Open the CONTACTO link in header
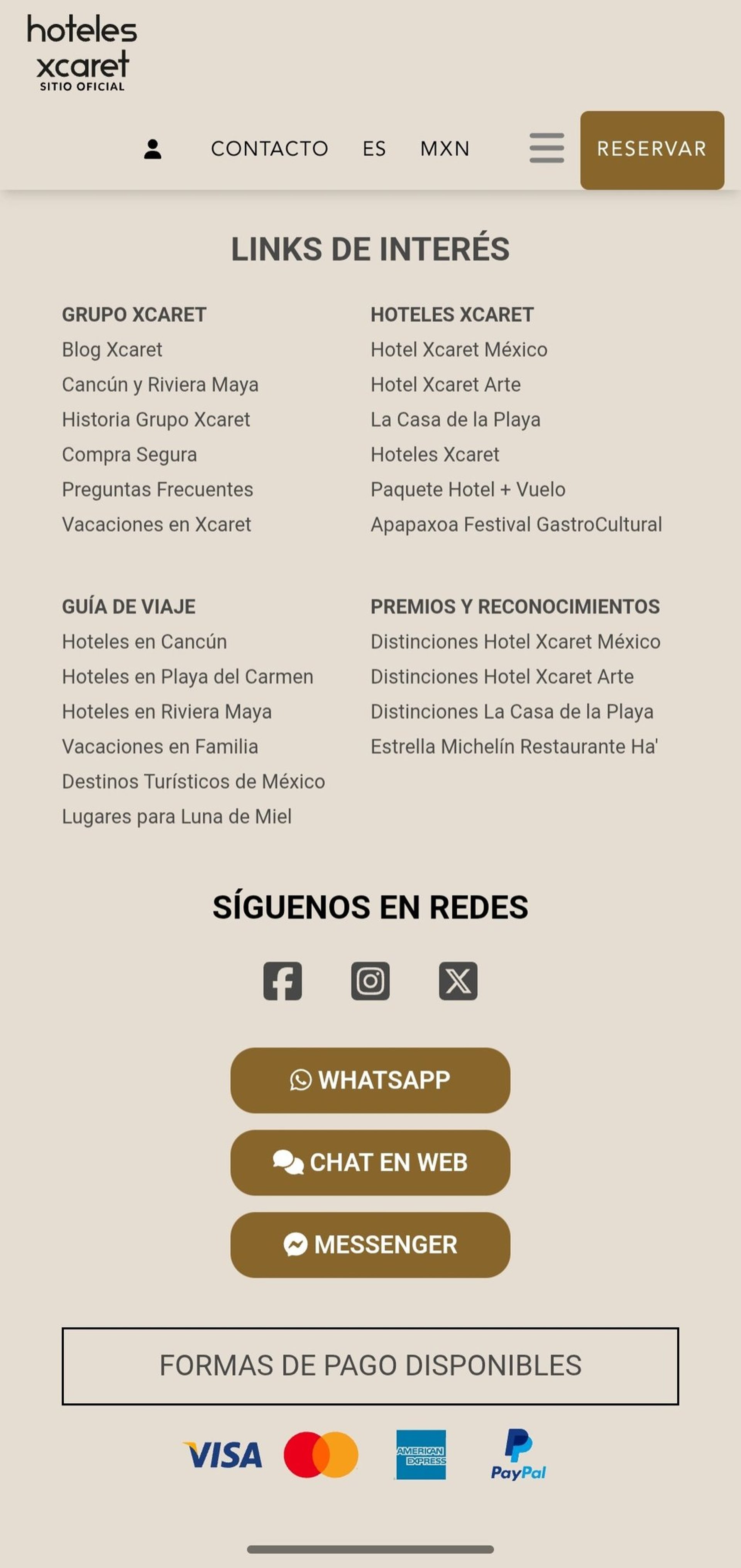 (269, 149)
